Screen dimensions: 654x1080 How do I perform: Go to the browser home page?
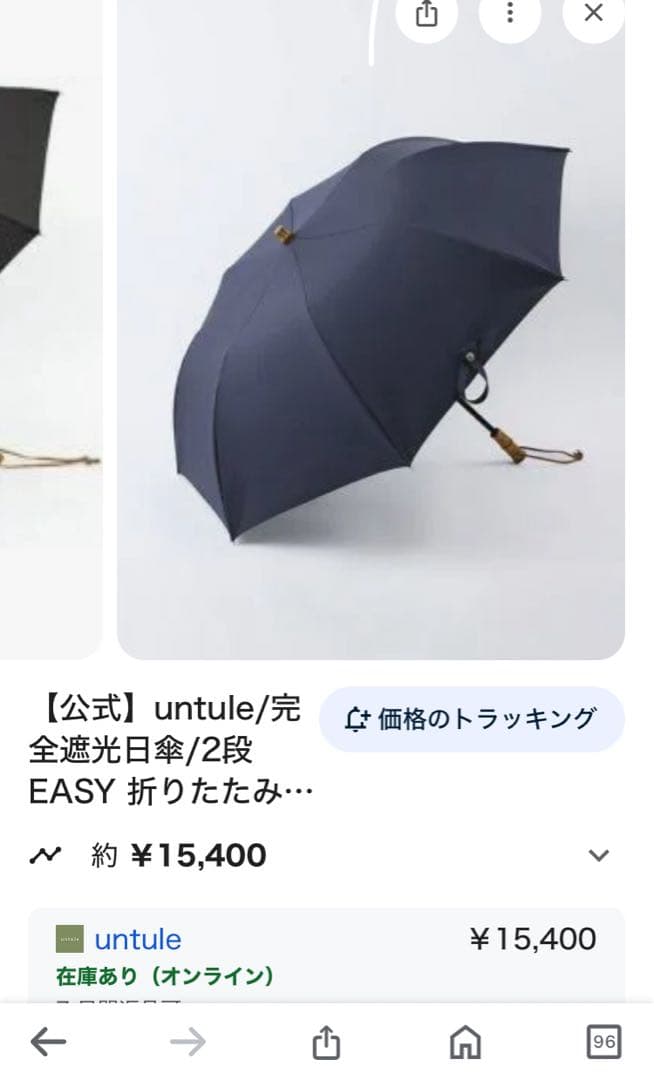pyautogui.click(x=465, y=1043)
